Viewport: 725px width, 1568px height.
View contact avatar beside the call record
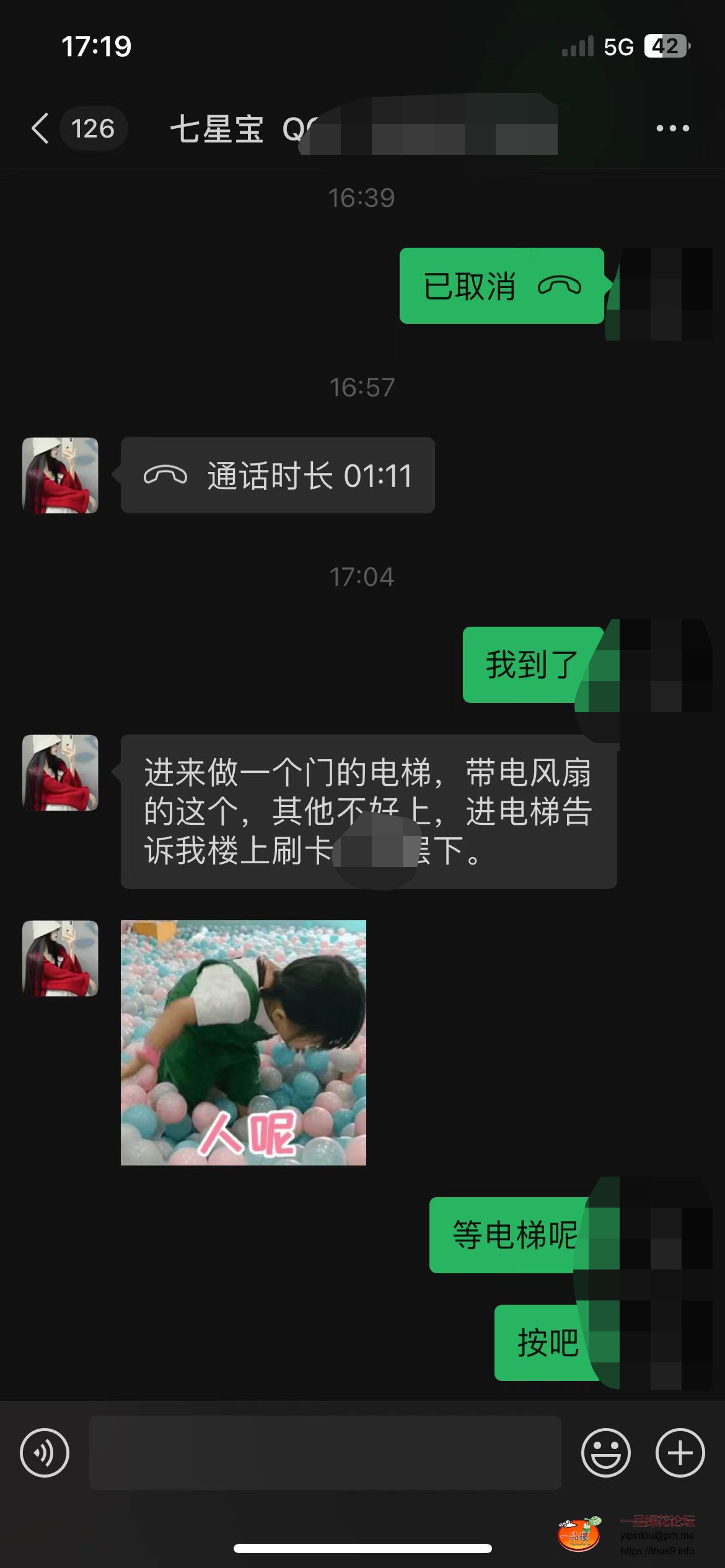60,476
